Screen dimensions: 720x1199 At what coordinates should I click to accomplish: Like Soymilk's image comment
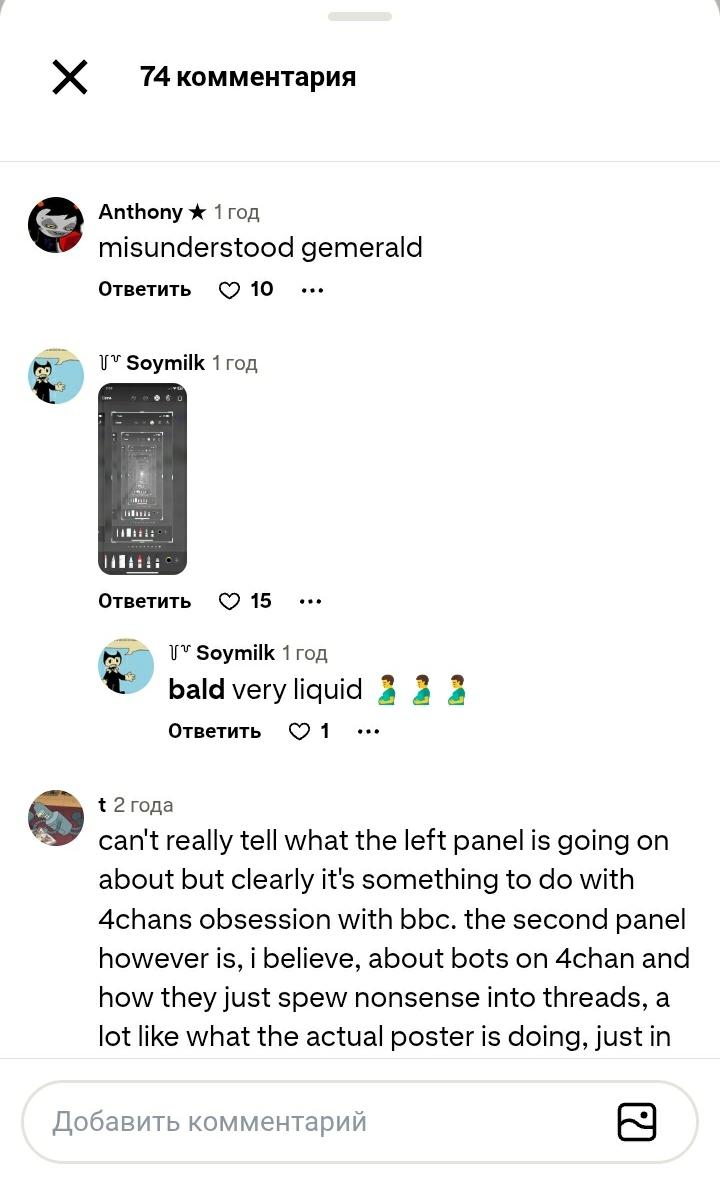pyautogui.click(x=230, y=601)
